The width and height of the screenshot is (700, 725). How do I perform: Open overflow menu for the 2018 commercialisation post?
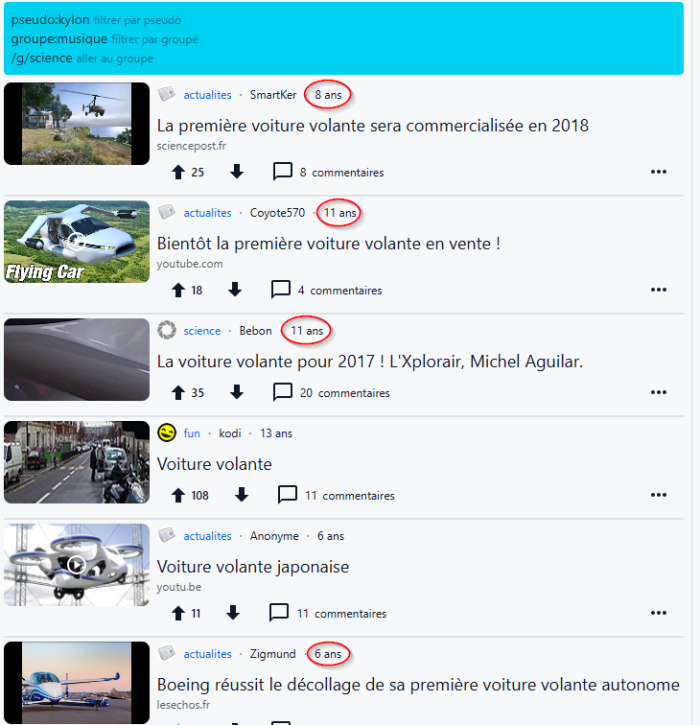coord(658,172)
